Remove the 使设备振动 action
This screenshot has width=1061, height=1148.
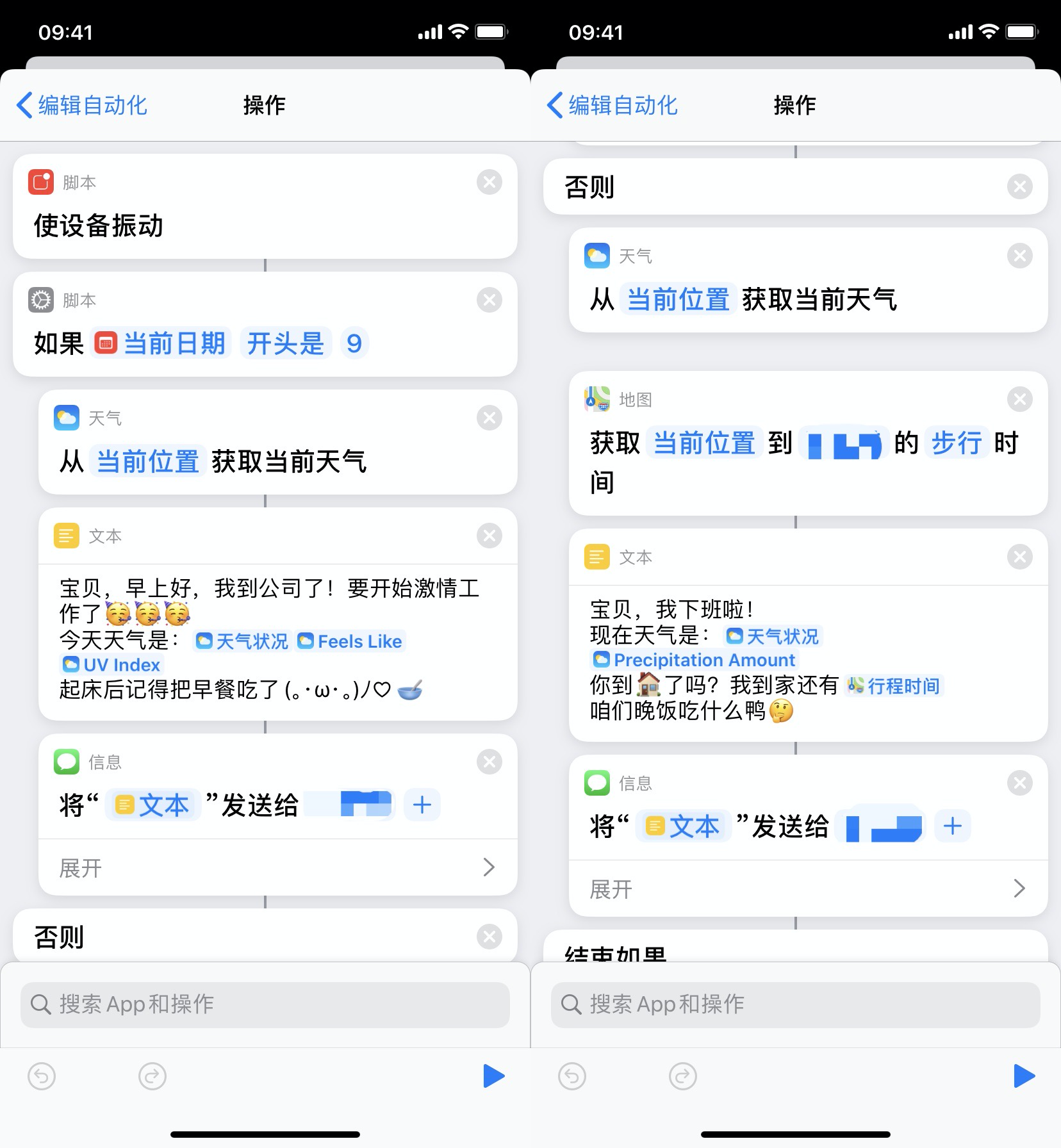click(x=489, y=183)
